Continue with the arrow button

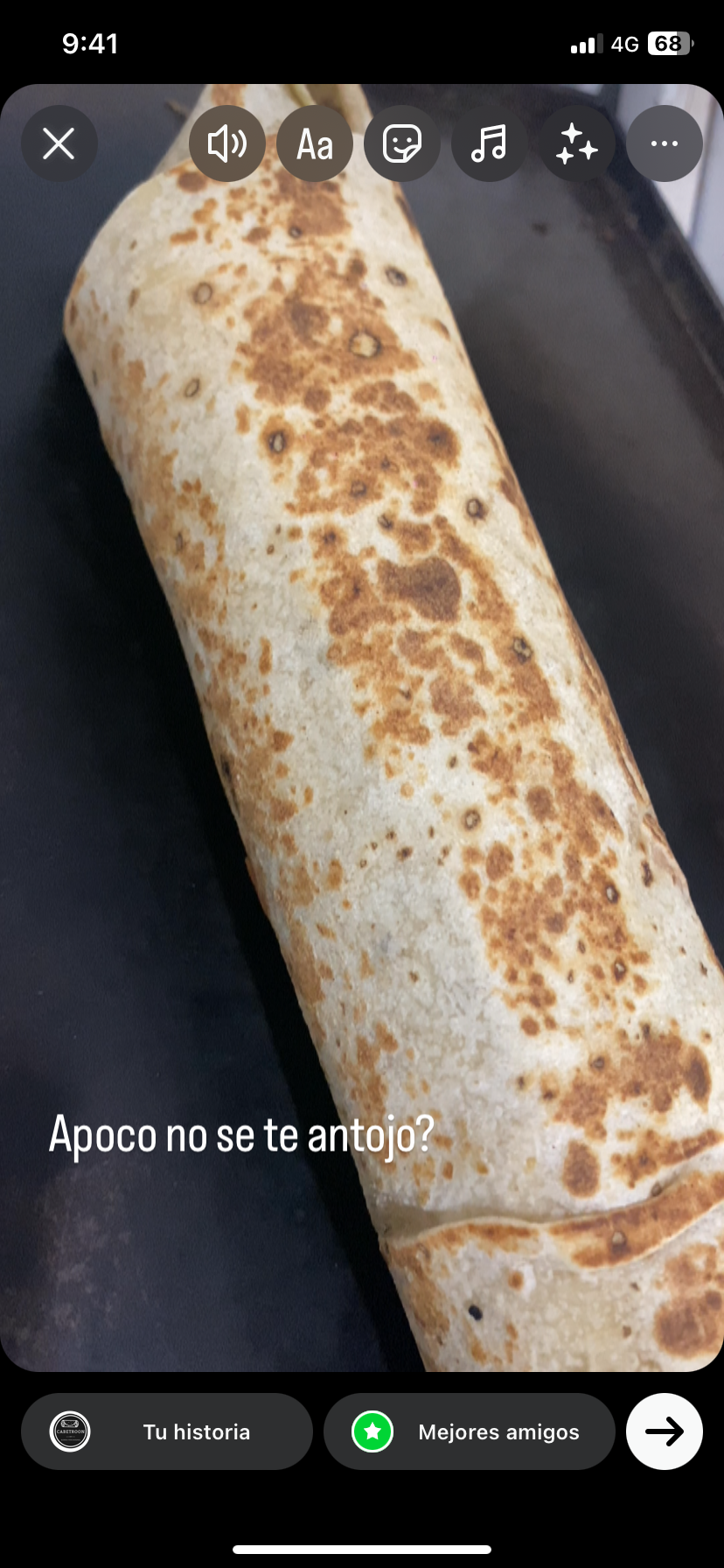(665, 1431)
